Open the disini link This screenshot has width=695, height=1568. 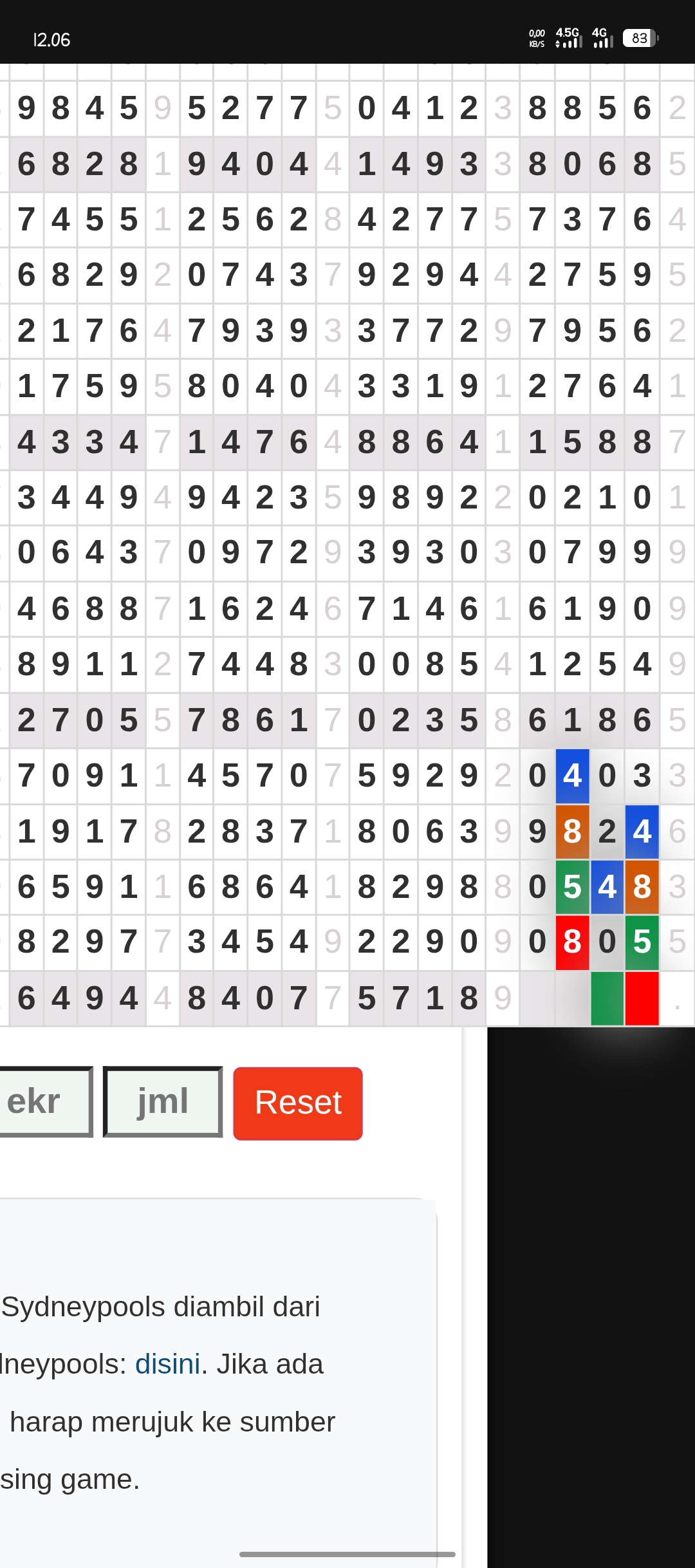click(x=167, y=1364)
